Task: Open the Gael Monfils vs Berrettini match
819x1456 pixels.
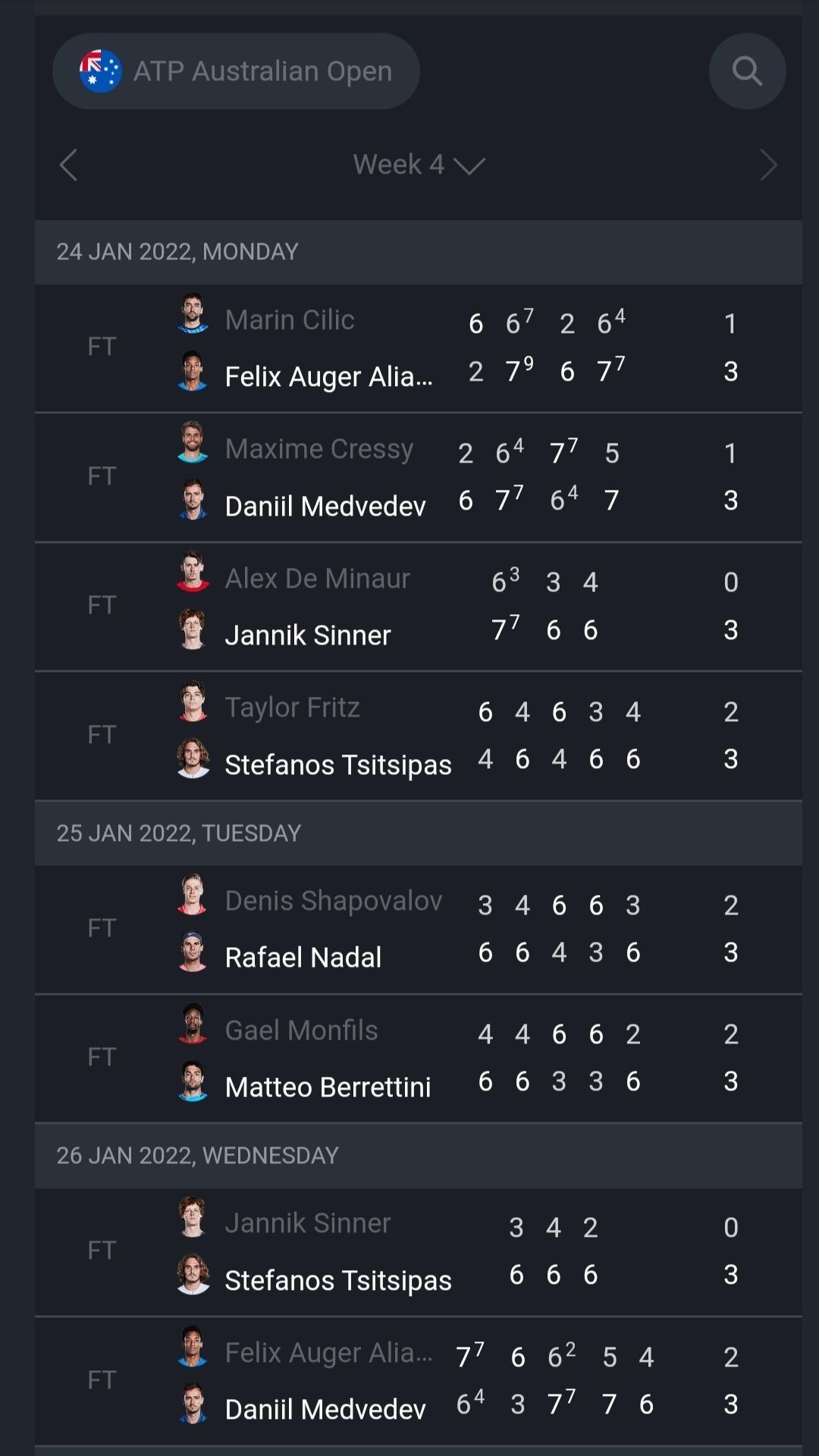Action: pyautogui.click(x=419, y=1058)
